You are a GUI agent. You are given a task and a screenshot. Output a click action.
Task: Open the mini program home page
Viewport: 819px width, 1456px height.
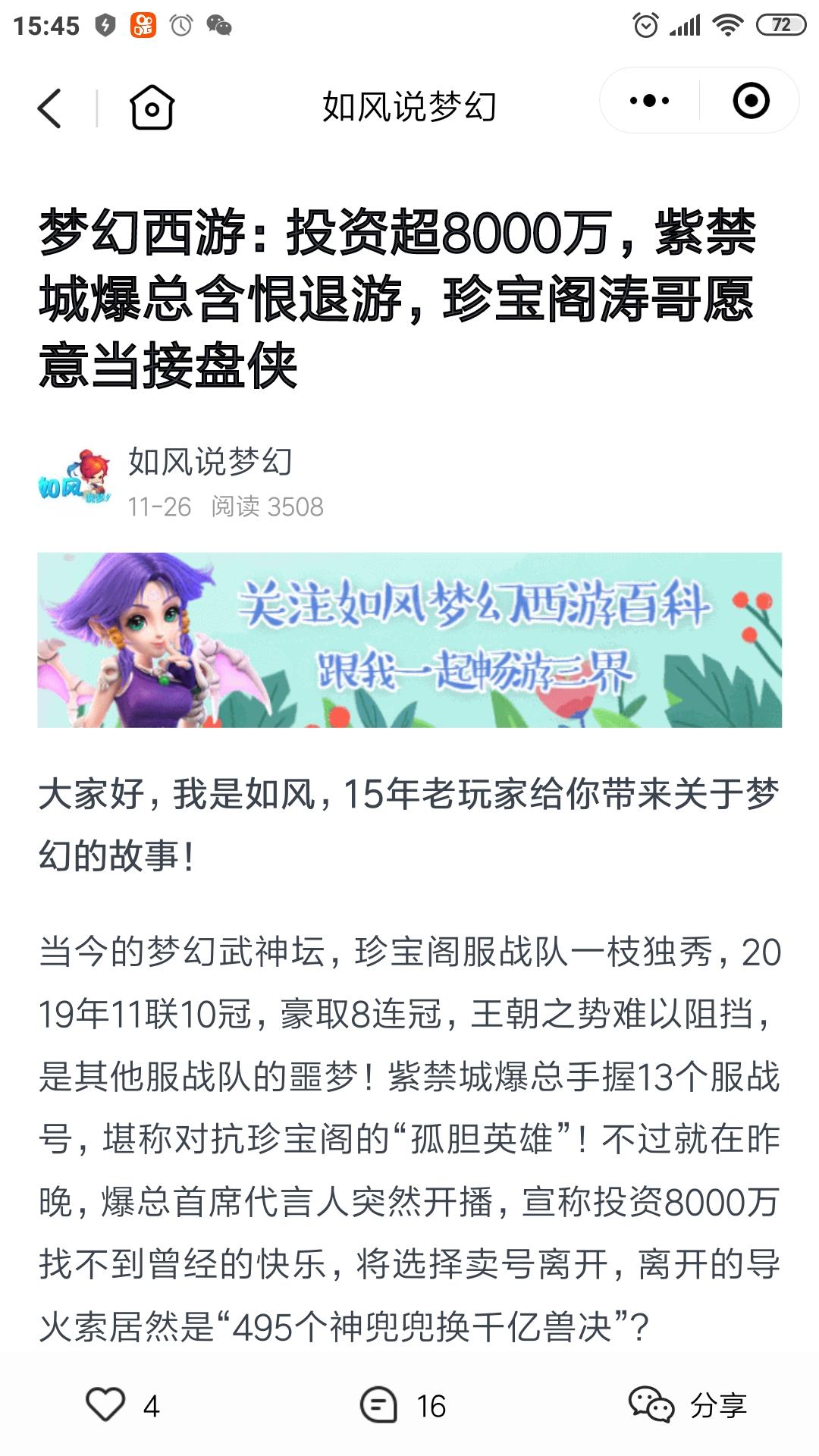click(152, 107)
